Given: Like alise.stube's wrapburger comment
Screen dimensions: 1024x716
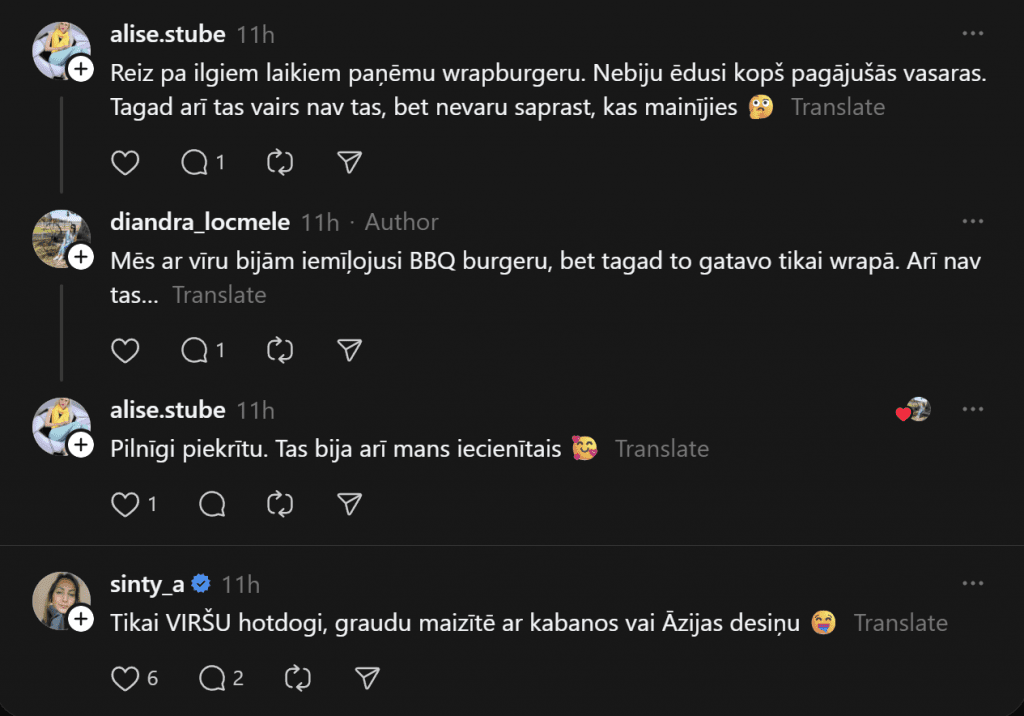Looking at the screenshot, I should pyautogui.click(x=125, y=162).
